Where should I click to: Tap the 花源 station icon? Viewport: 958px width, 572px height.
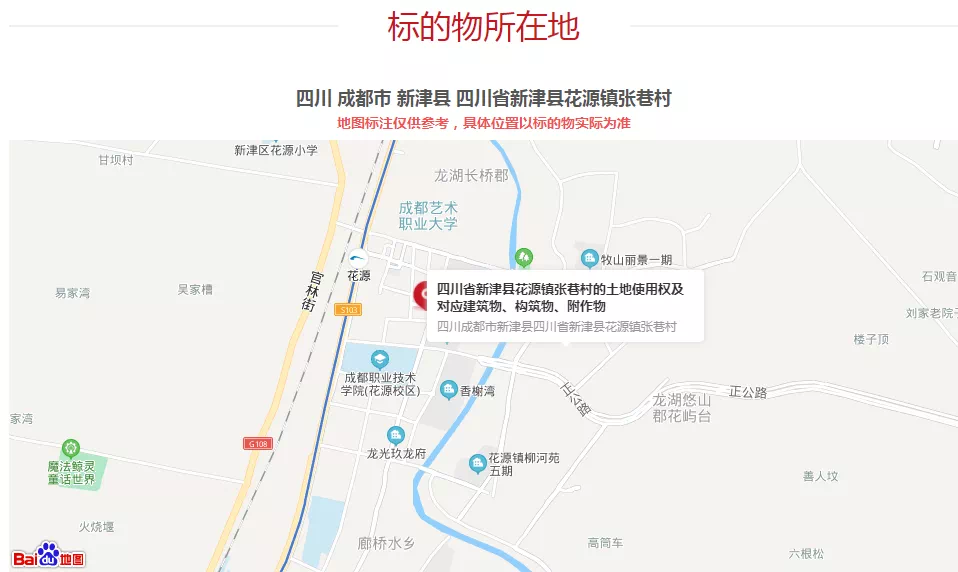tap(358, 258)
